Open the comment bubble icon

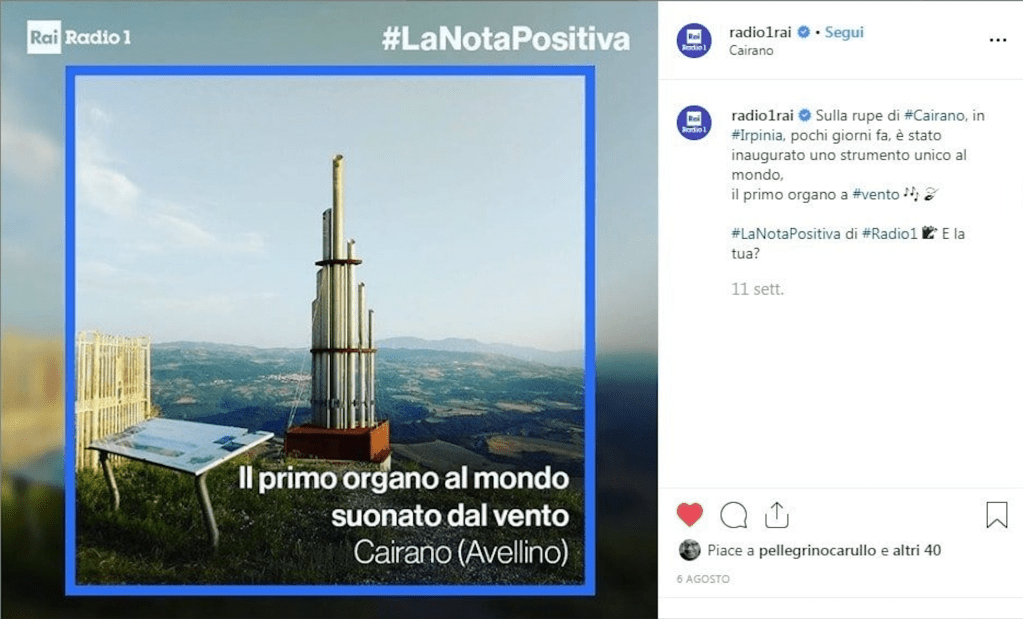click(734, 515)
